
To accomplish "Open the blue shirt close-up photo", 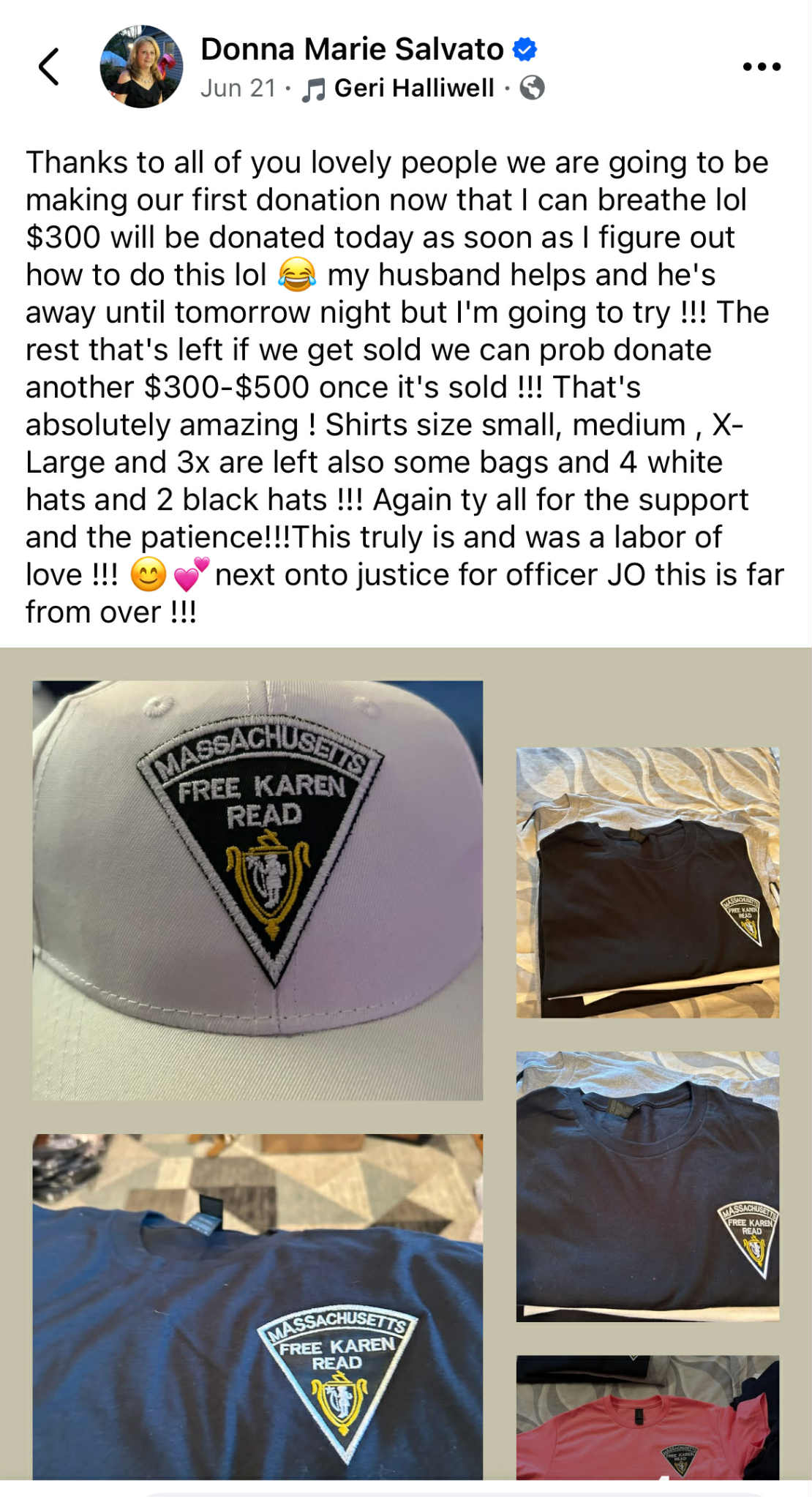I will (257, 1307).
